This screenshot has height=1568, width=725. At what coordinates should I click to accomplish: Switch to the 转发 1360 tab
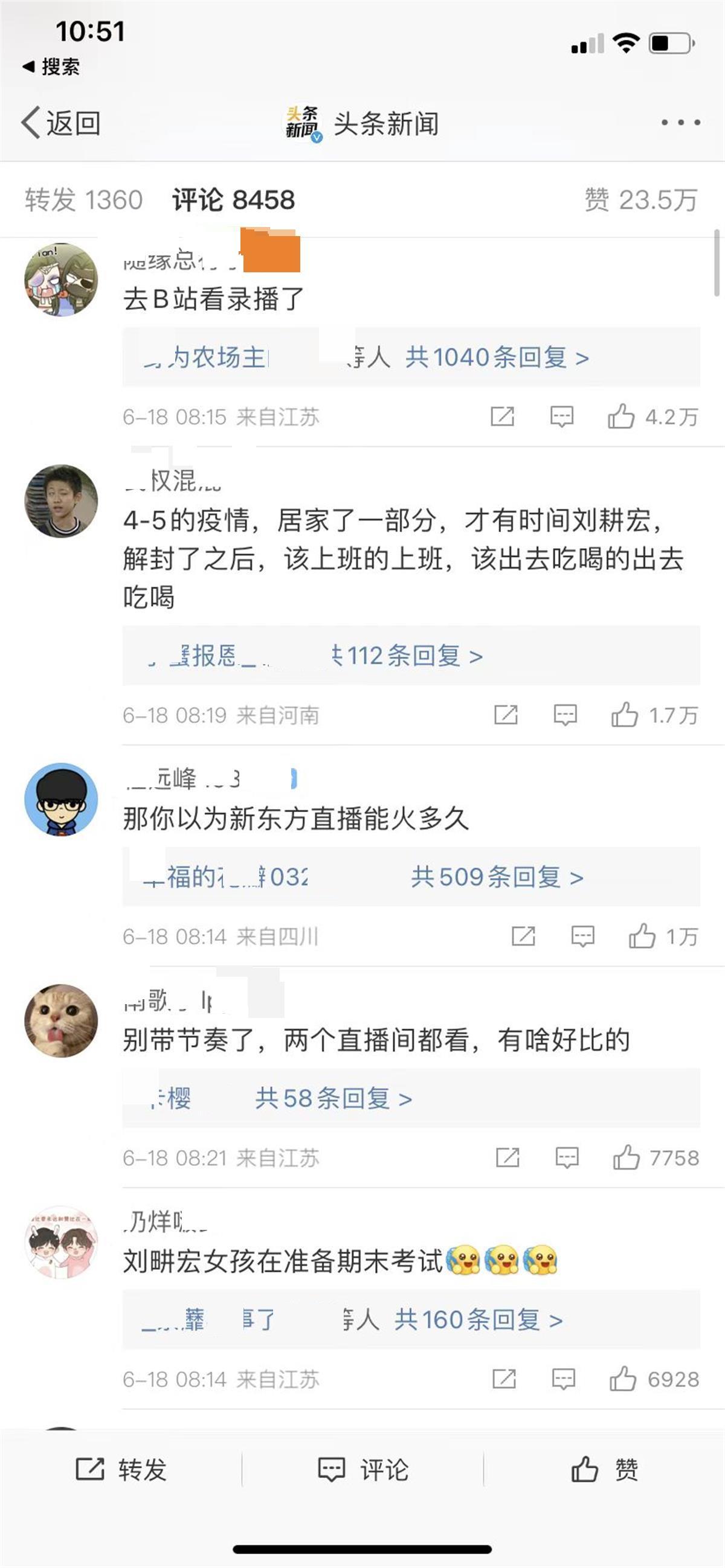point(83,200)
